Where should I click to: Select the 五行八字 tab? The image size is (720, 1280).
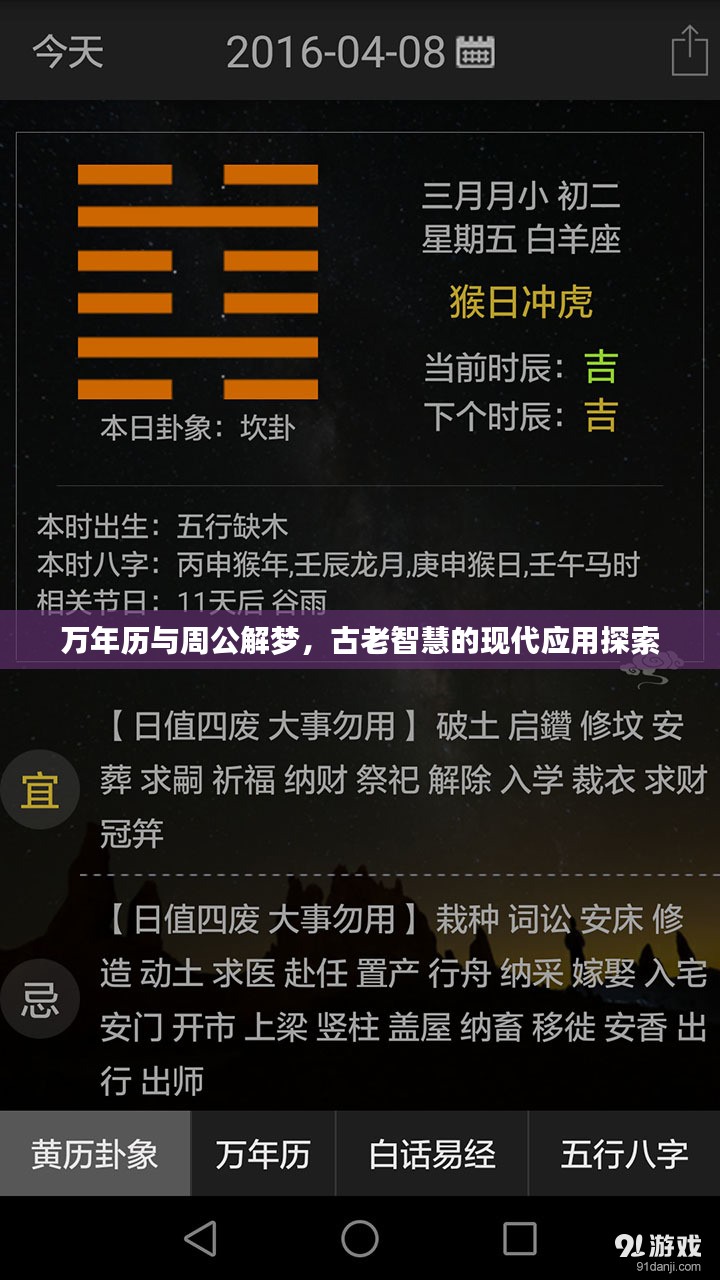(624, 1154)
